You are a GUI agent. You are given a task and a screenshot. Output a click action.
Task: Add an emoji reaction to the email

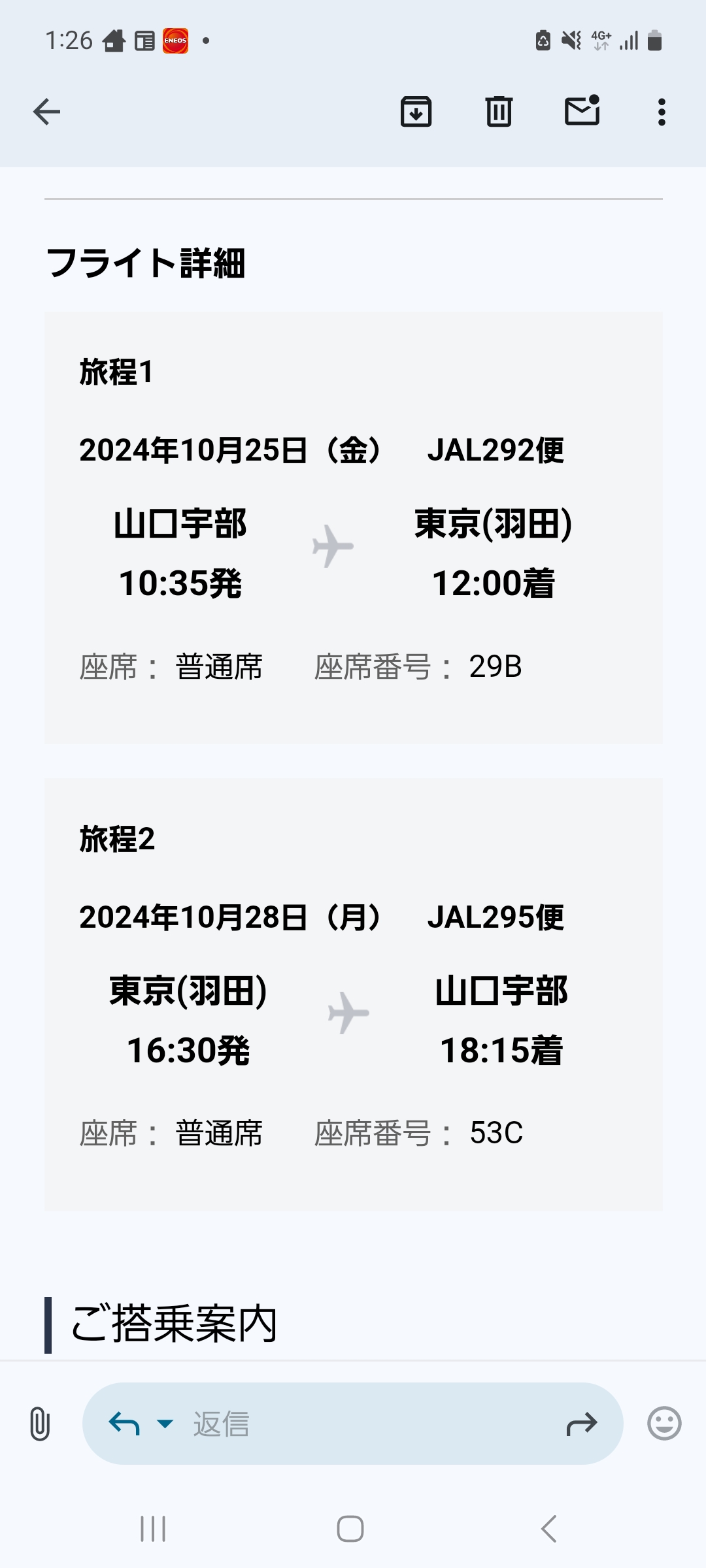[x=664, y=1424]
